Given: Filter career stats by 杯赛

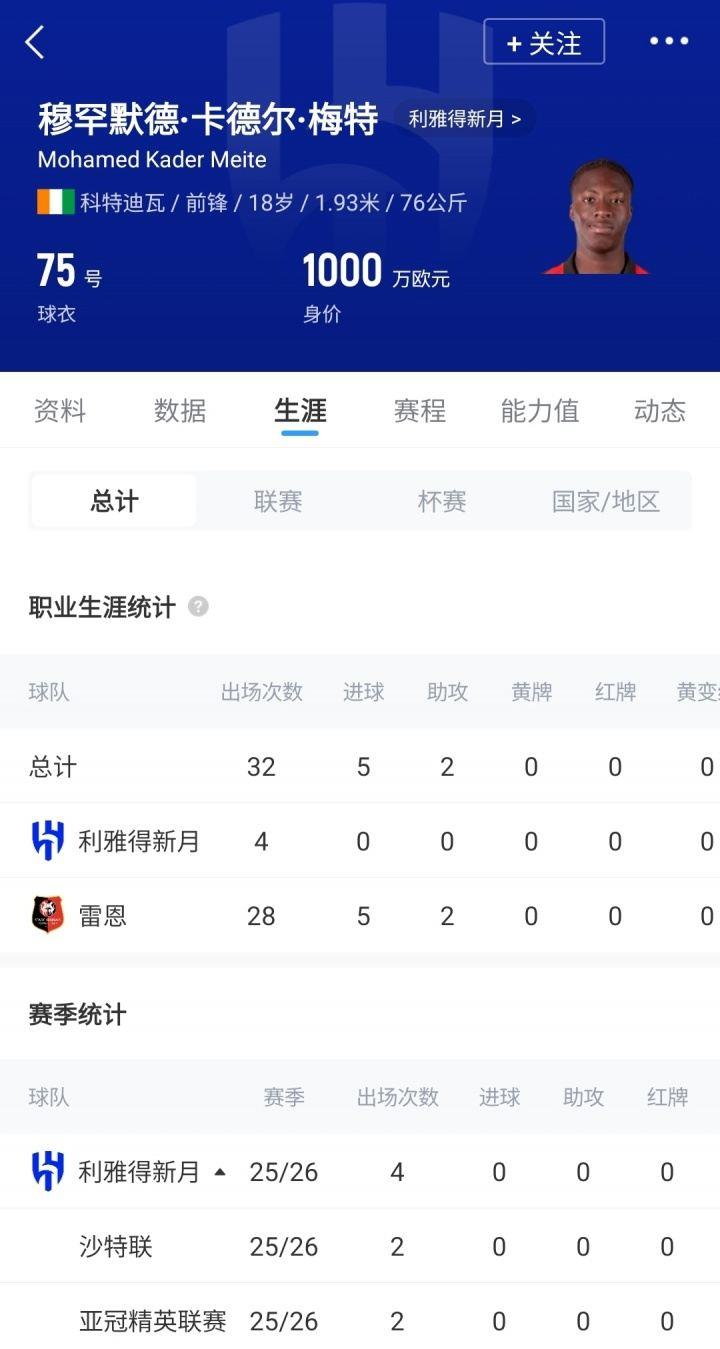Looking at the screenshot, I should pos(442,501).
